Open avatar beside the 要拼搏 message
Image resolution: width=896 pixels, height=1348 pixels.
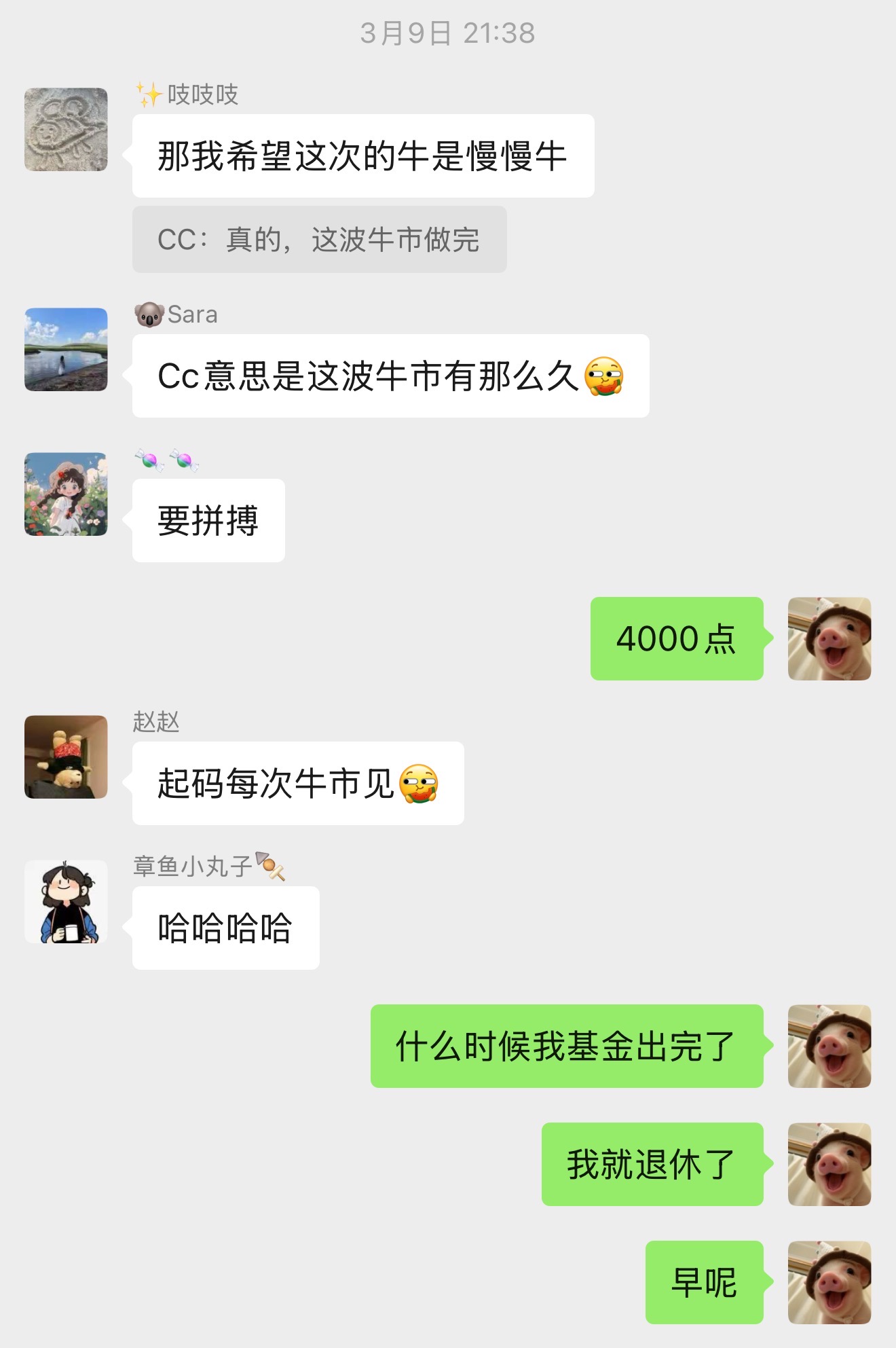point(66,494)
